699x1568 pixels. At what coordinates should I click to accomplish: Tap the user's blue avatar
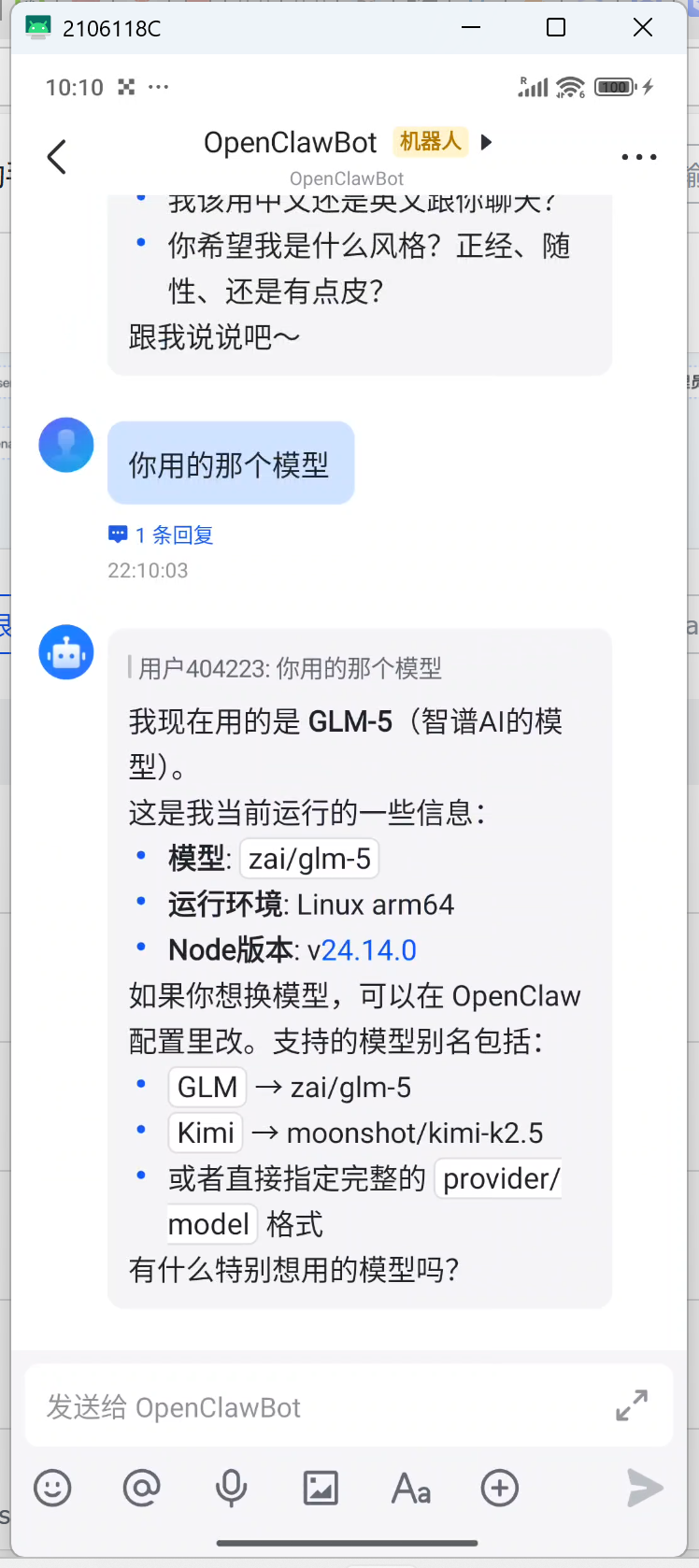65,445
